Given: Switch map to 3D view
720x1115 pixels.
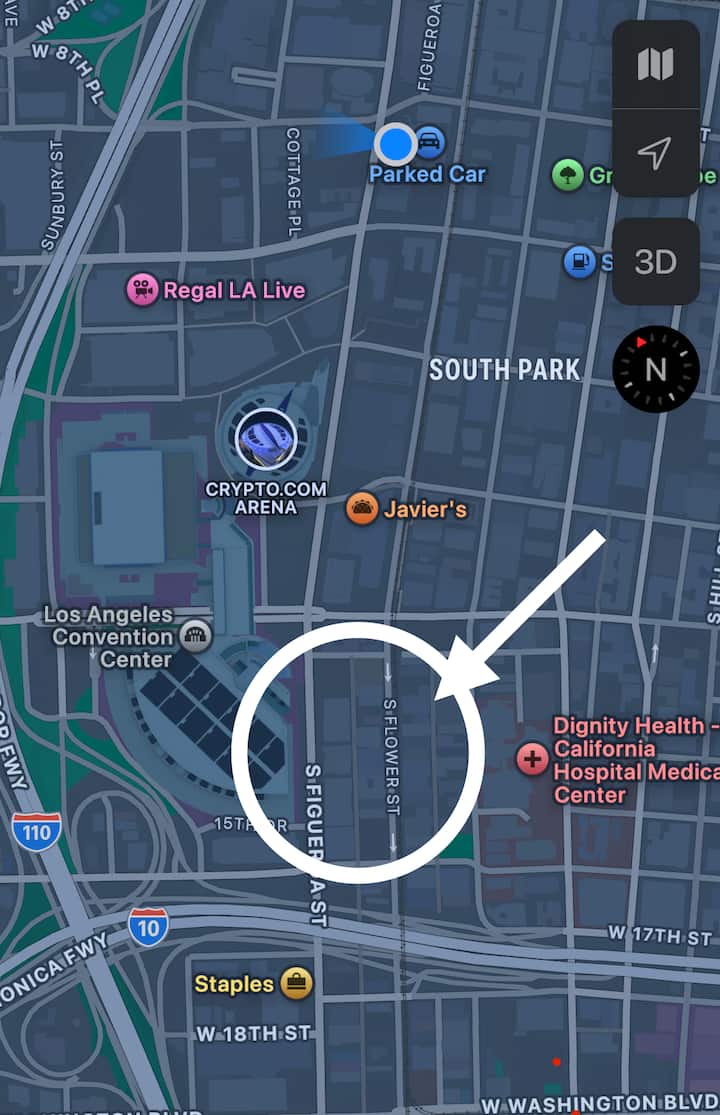Looking at the screenshot, I should point(655,262).
